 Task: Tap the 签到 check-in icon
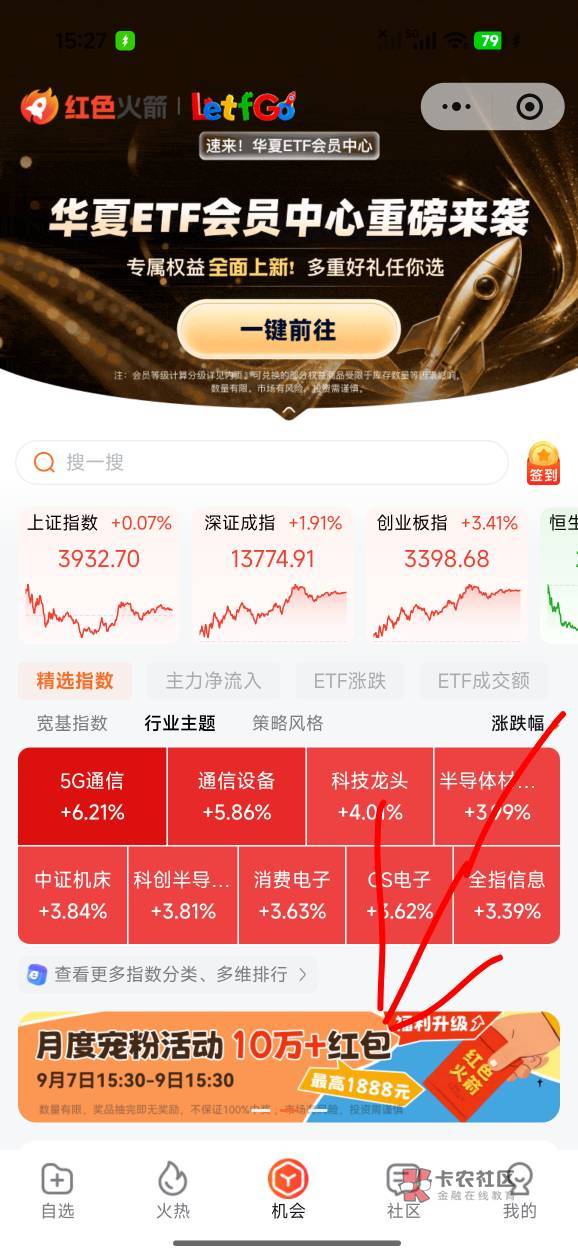(x=544, y=463)
